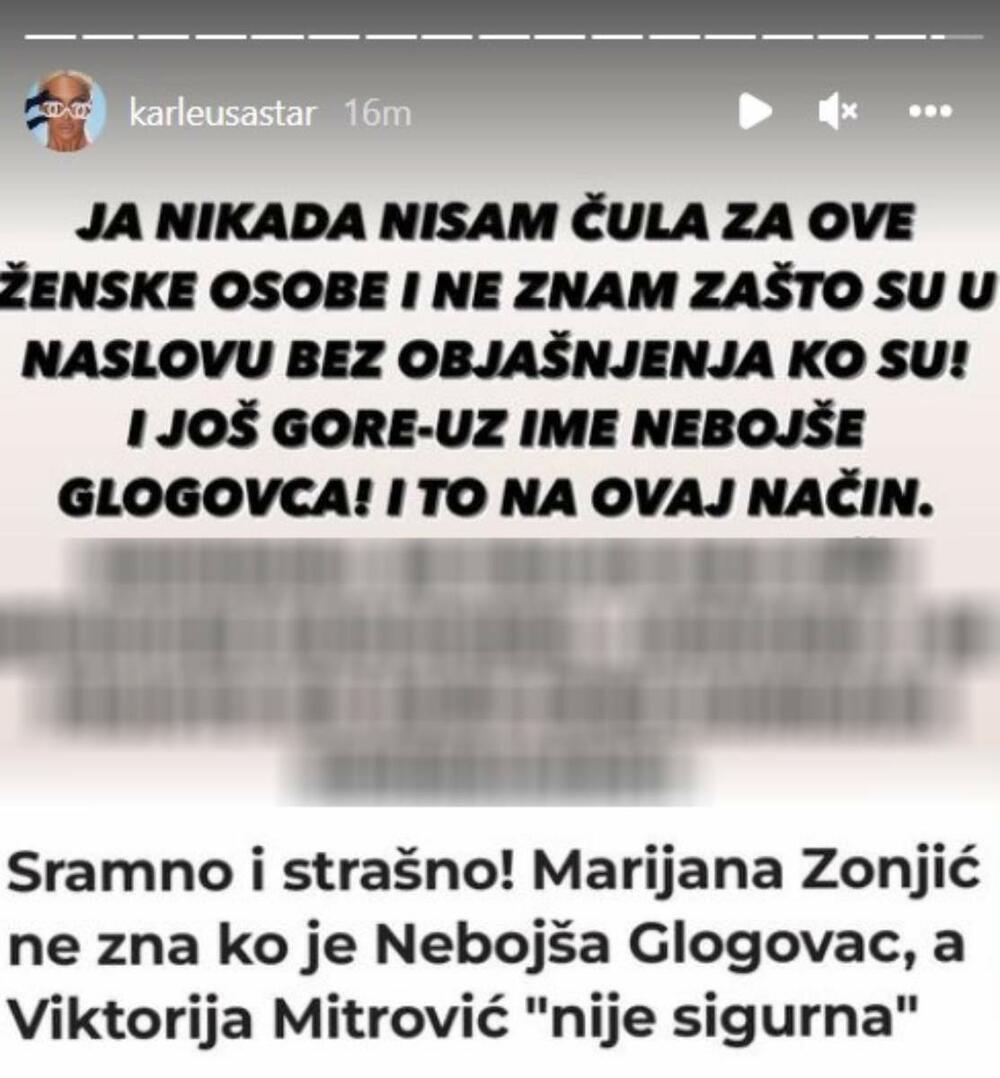Resume story playback with play icon
1000x1078 pixels.
755,111
